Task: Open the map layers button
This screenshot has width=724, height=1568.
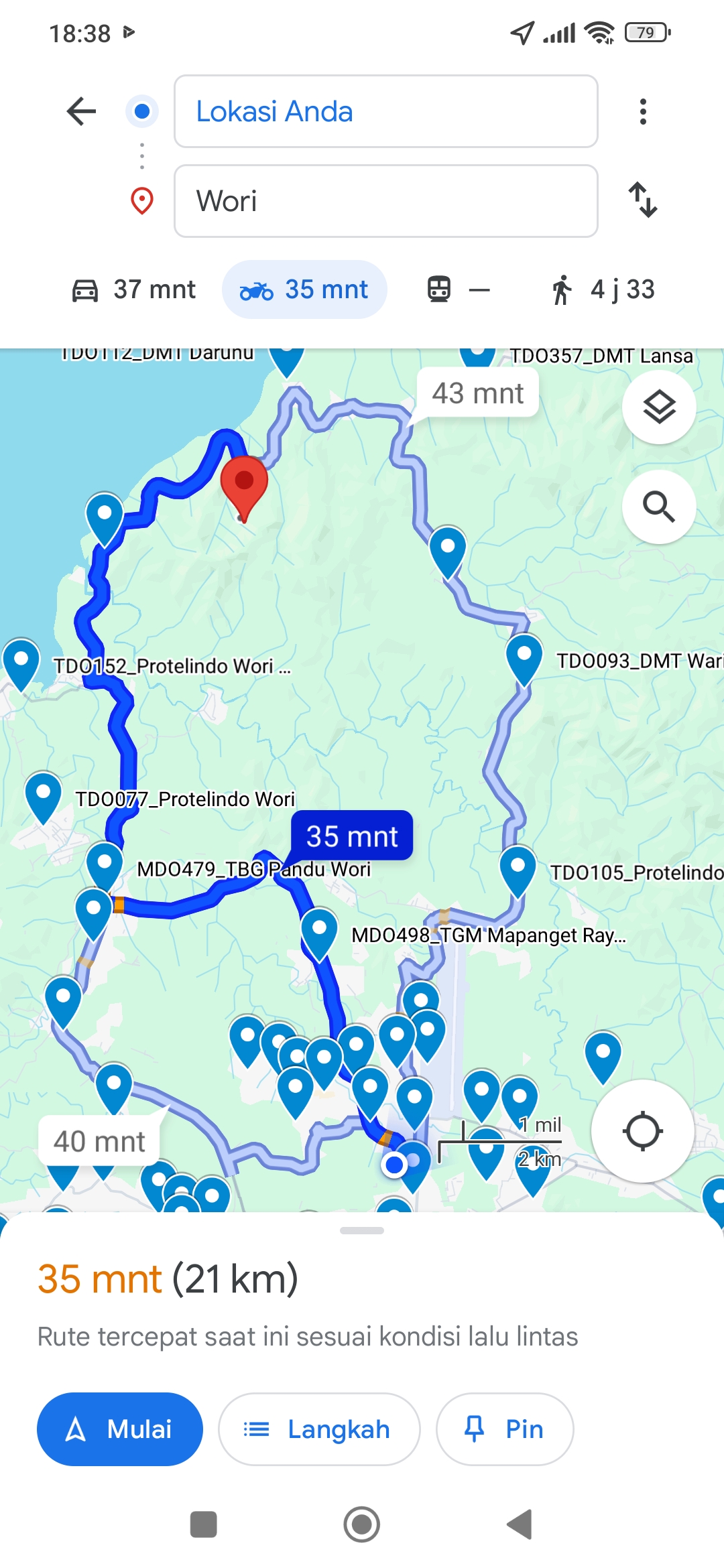Action: tap(659, 407)
